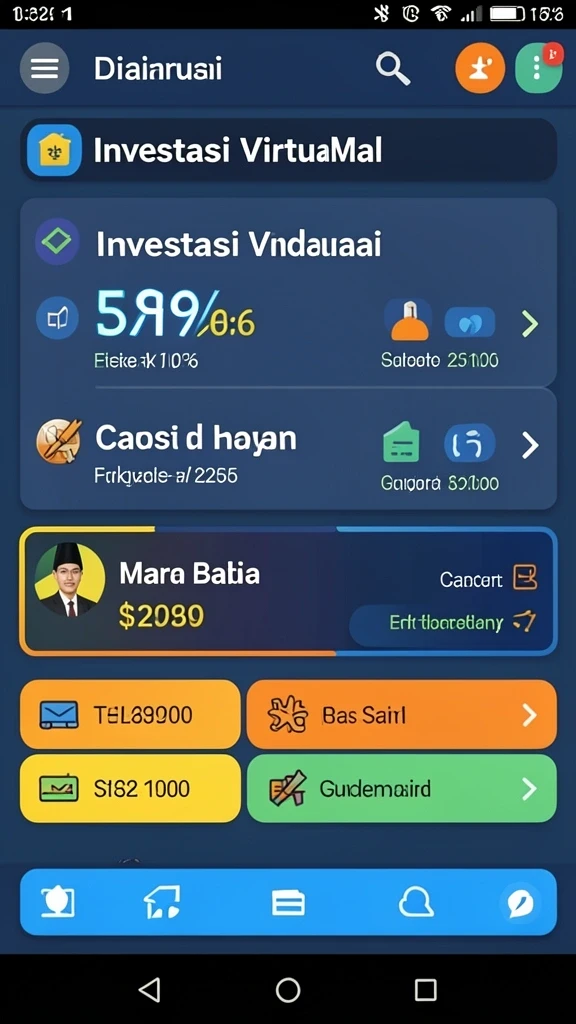Open the green overflow menu with badge

coord(538,68)
